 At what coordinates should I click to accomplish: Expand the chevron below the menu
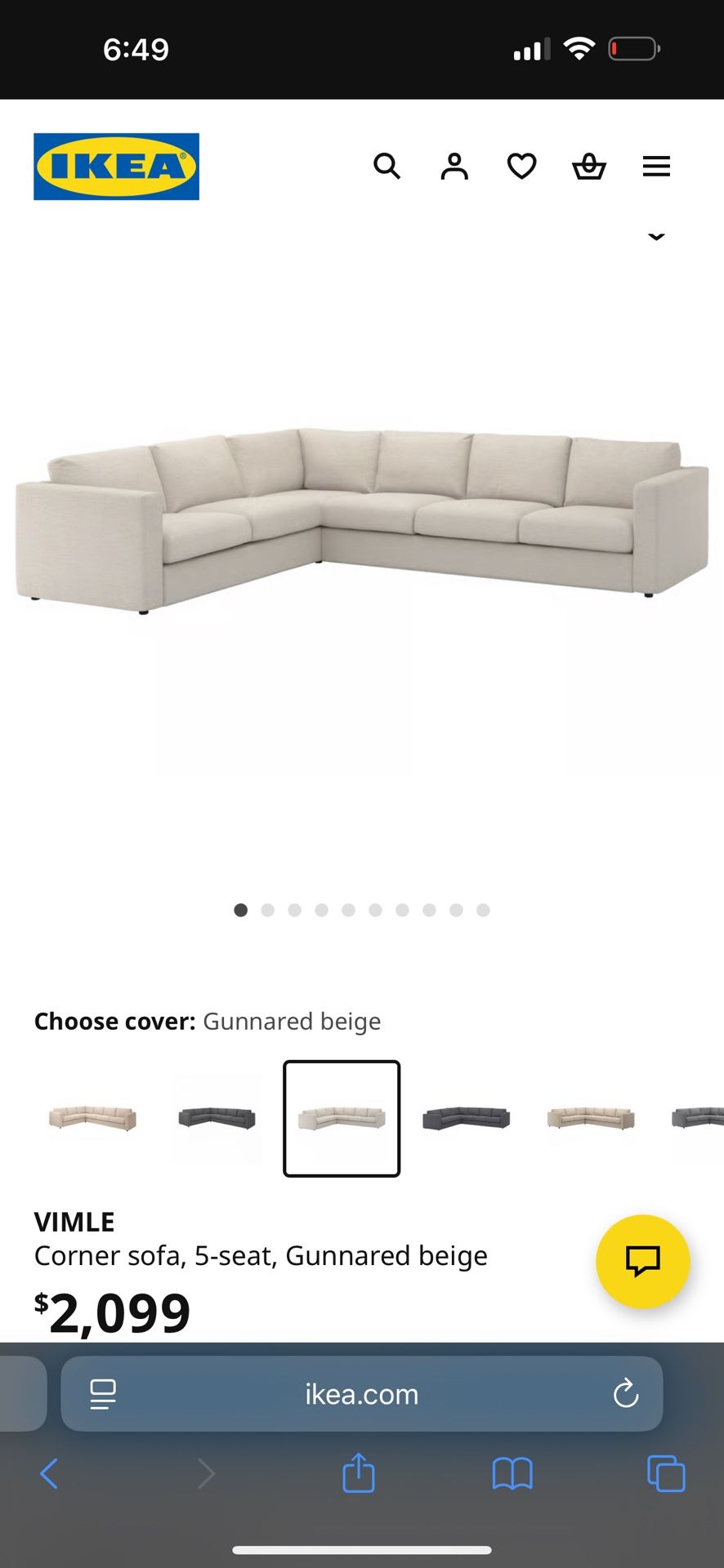coord(656,237)
